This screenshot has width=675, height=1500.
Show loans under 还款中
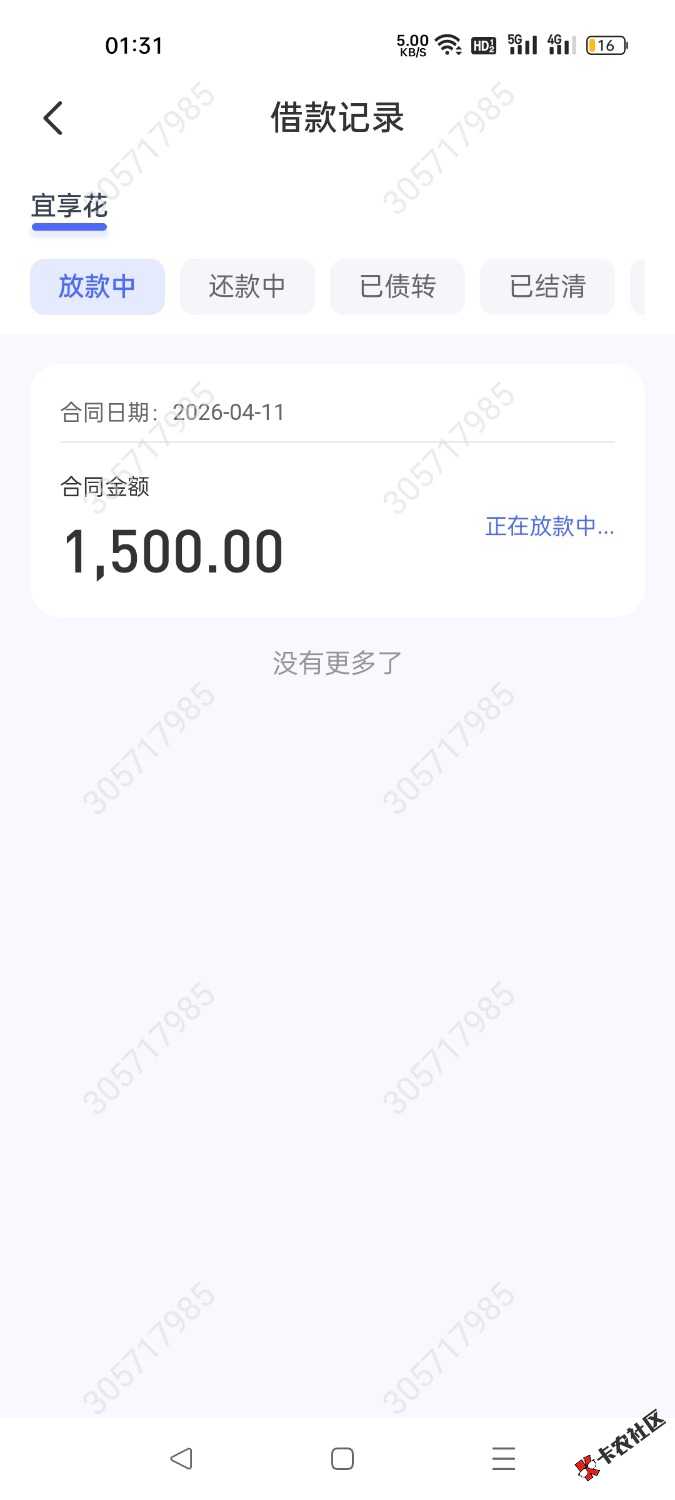247,287
